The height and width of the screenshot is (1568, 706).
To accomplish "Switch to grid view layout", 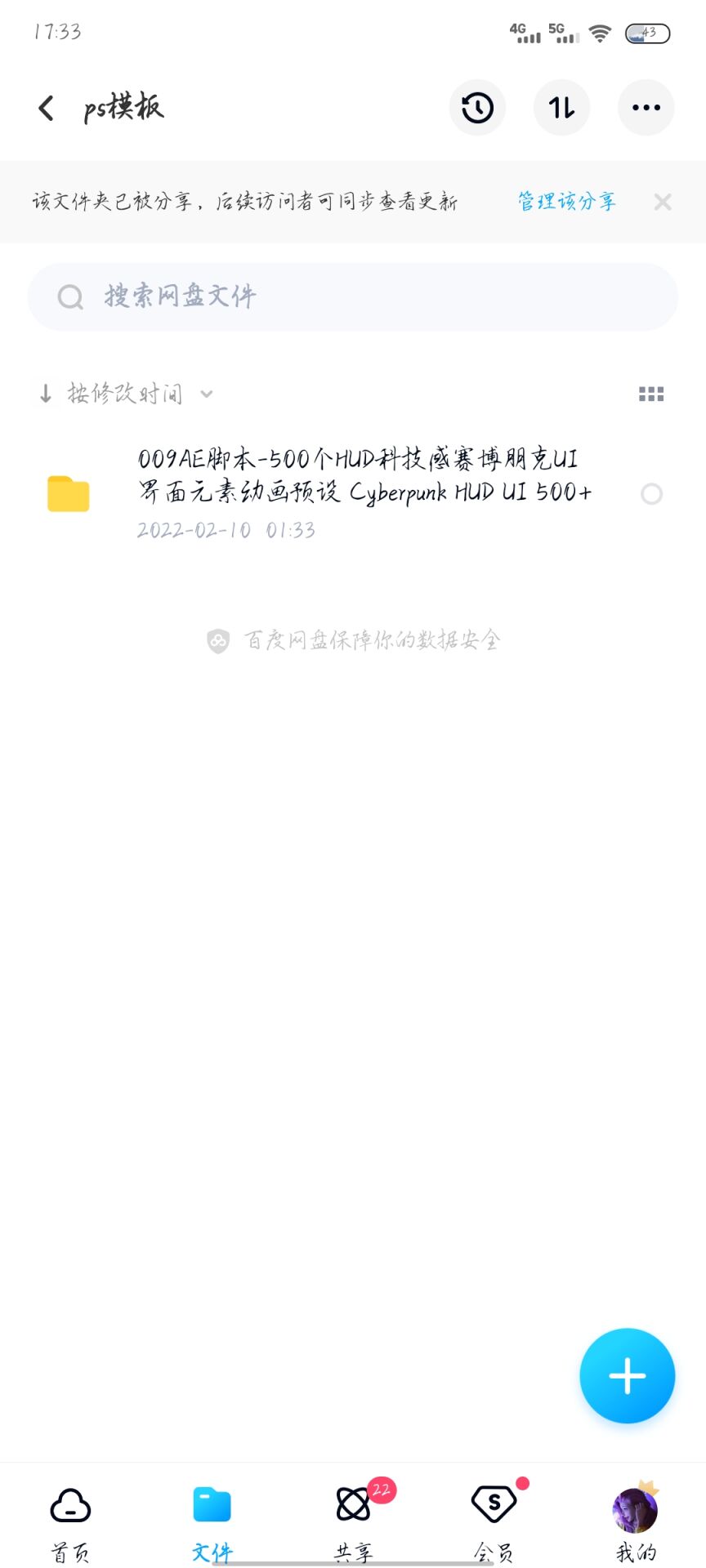I will pyautogui.click(x=651, y=394).
